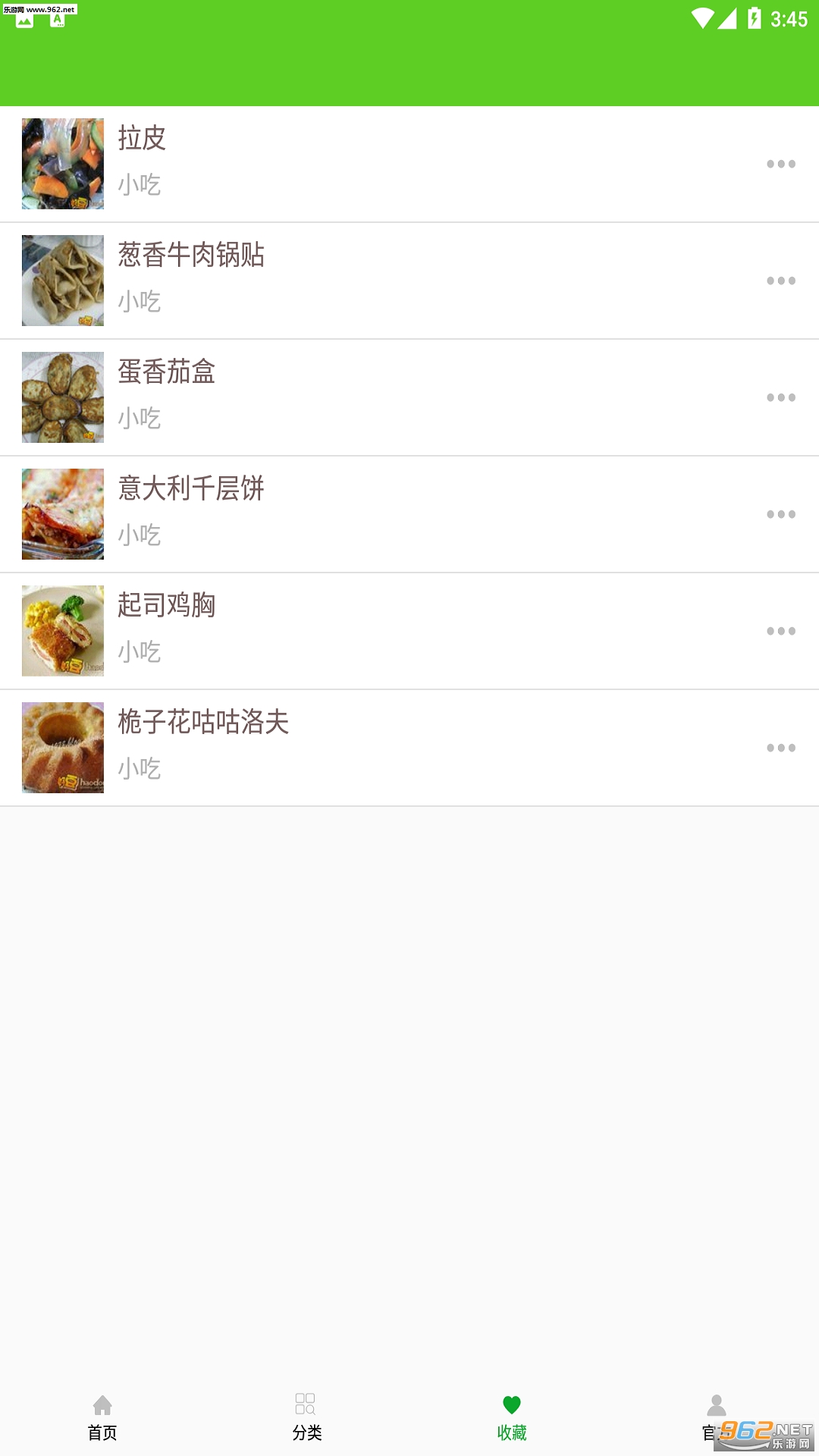
Task: View the 栀子花咕咕洛夫 recipe
Action: click(x=203, y=723)
